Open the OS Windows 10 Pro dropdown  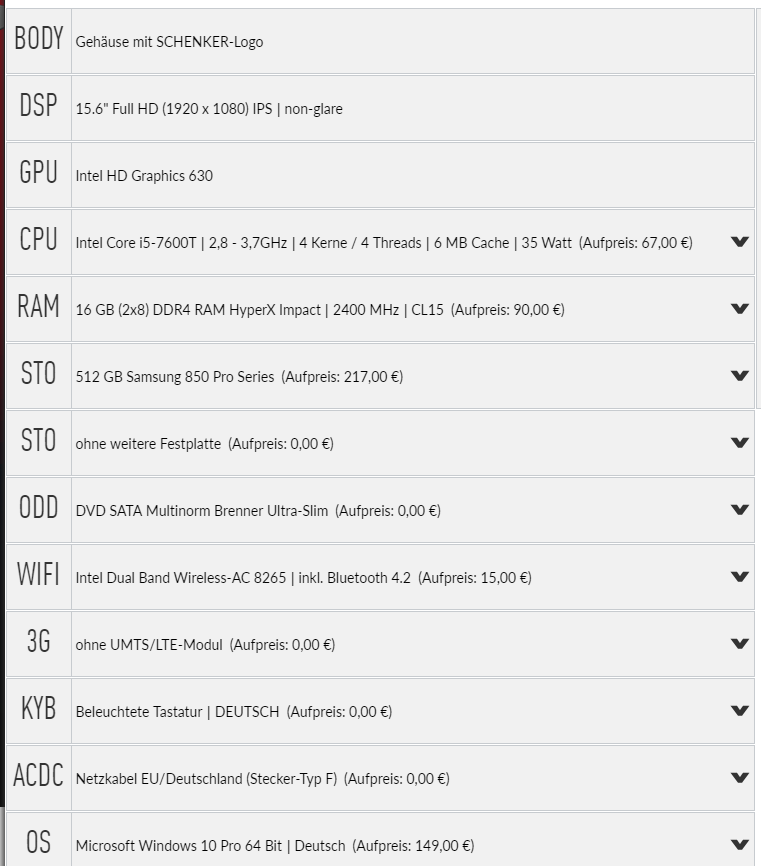coord(739,845)
